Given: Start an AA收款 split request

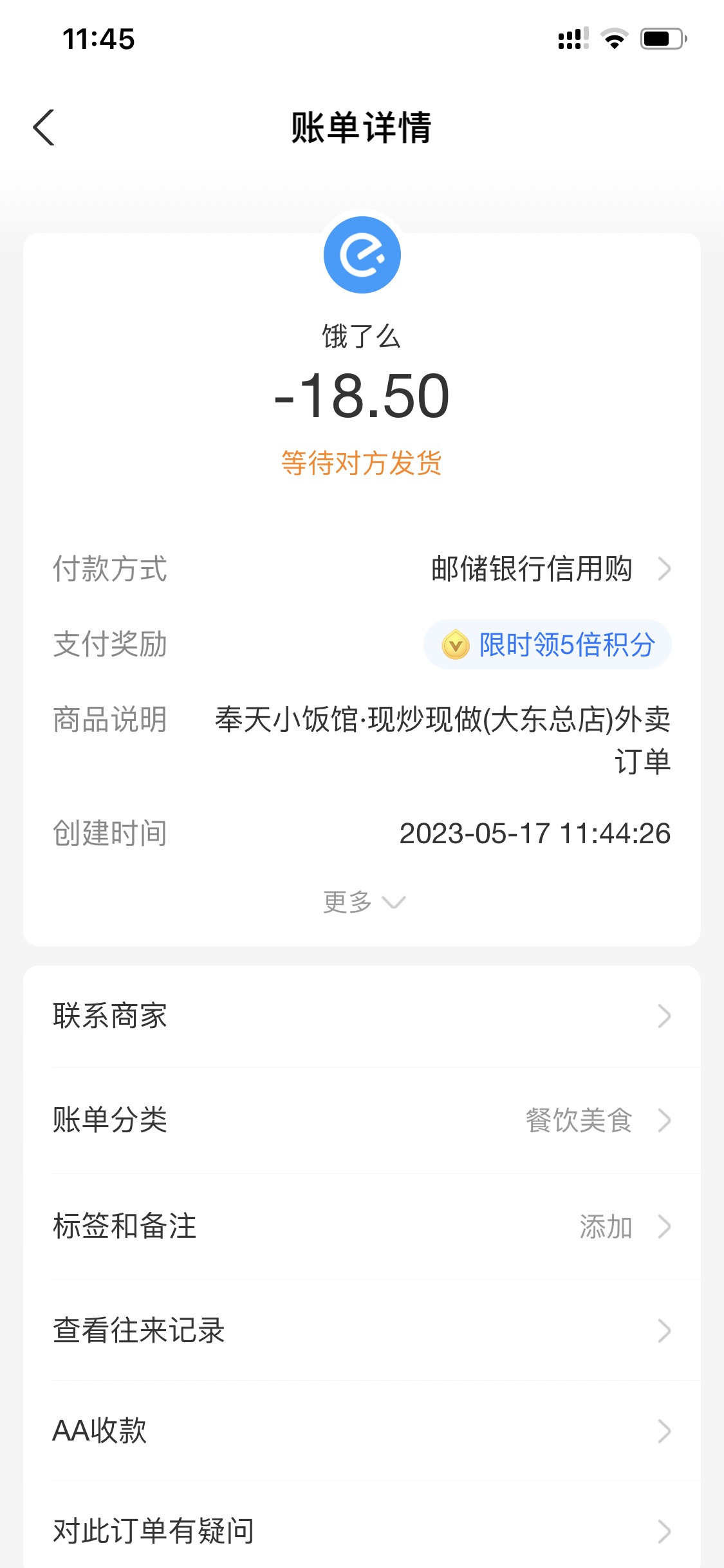Looking at the screenshot, I should point(362,1431).
